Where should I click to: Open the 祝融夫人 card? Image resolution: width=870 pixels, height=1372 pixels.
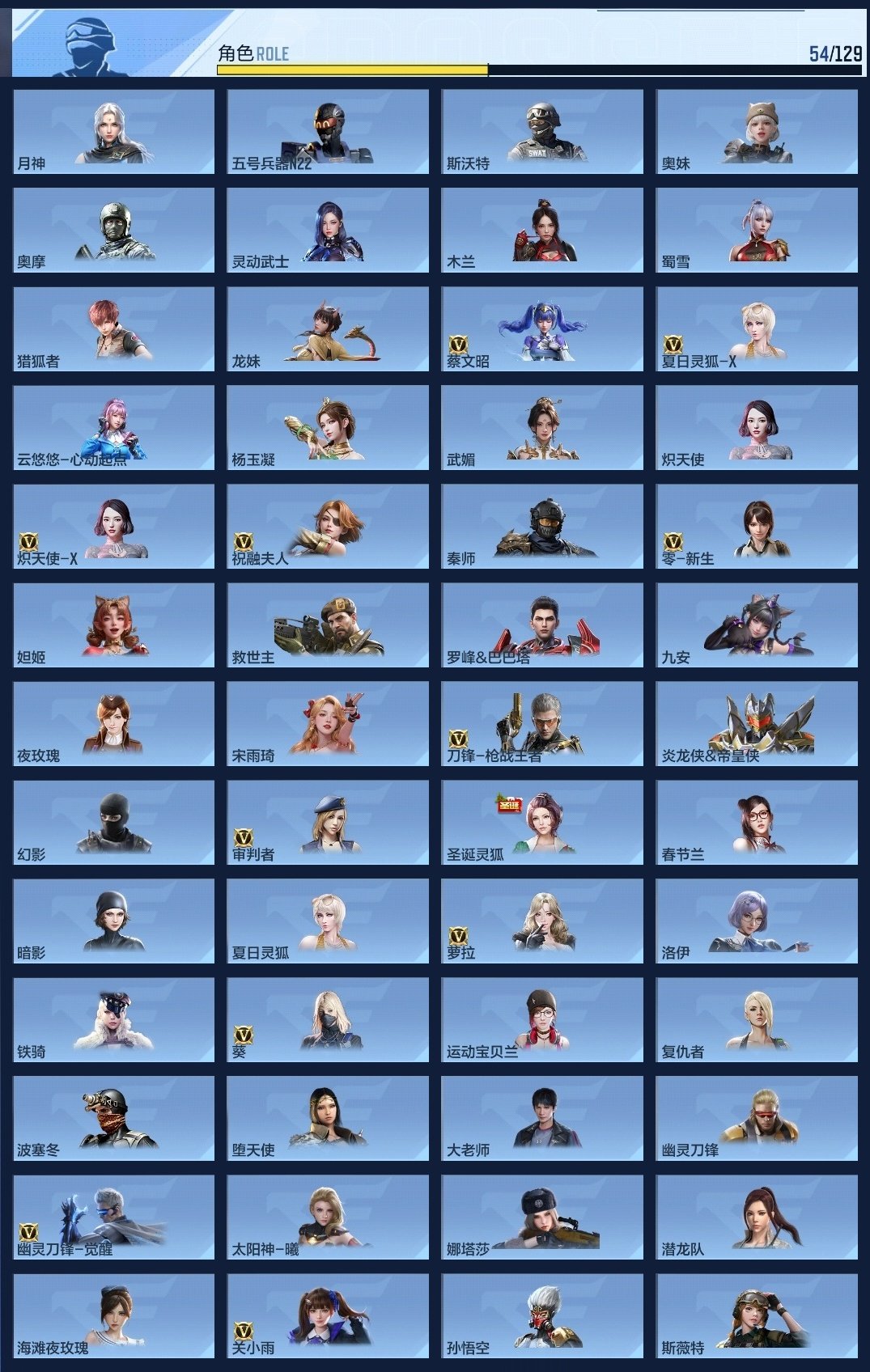pyautogui.click(x=328, y=526)
